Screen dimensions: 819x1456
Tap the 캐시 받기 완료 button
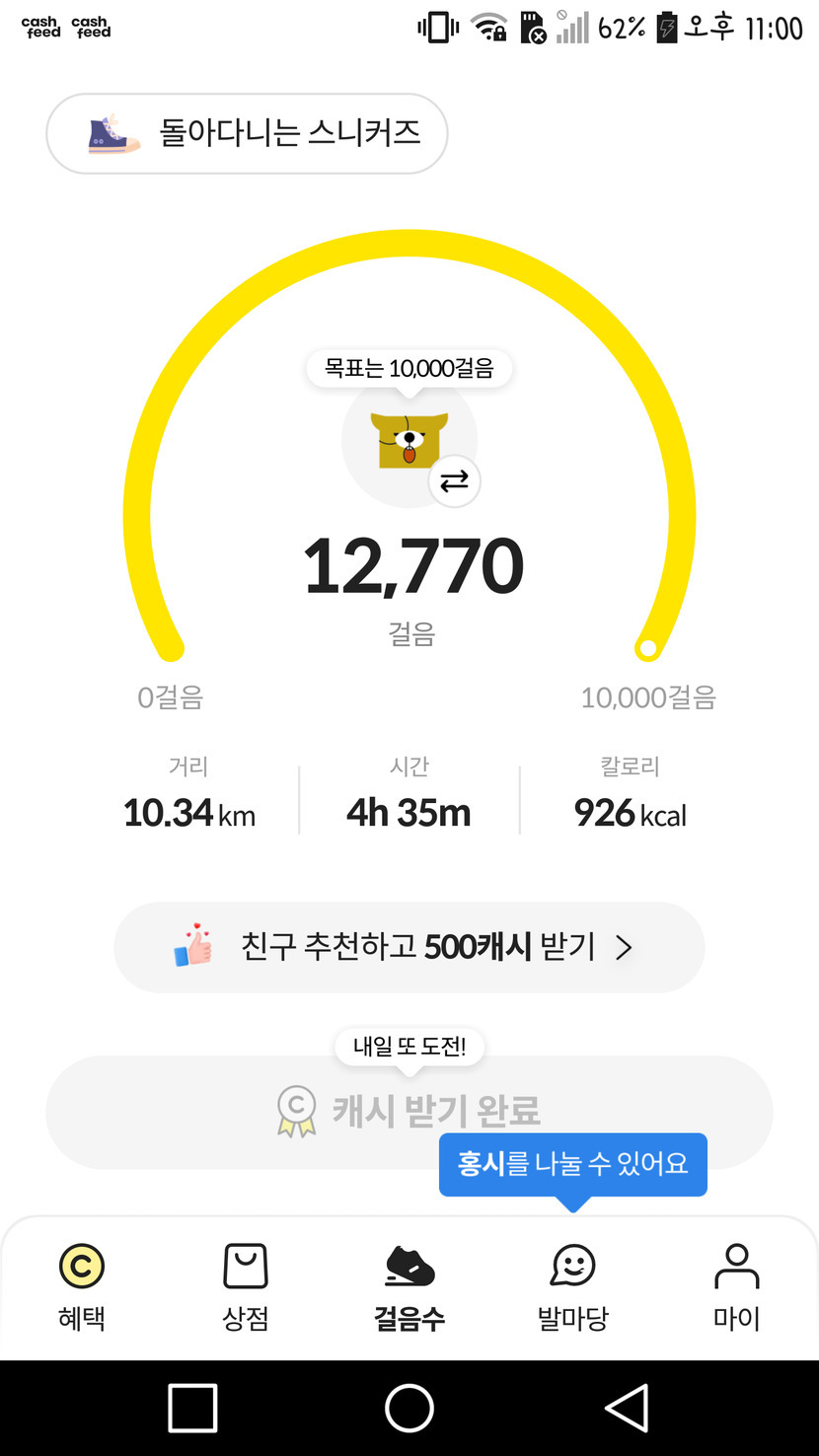tap(409, 1112)
